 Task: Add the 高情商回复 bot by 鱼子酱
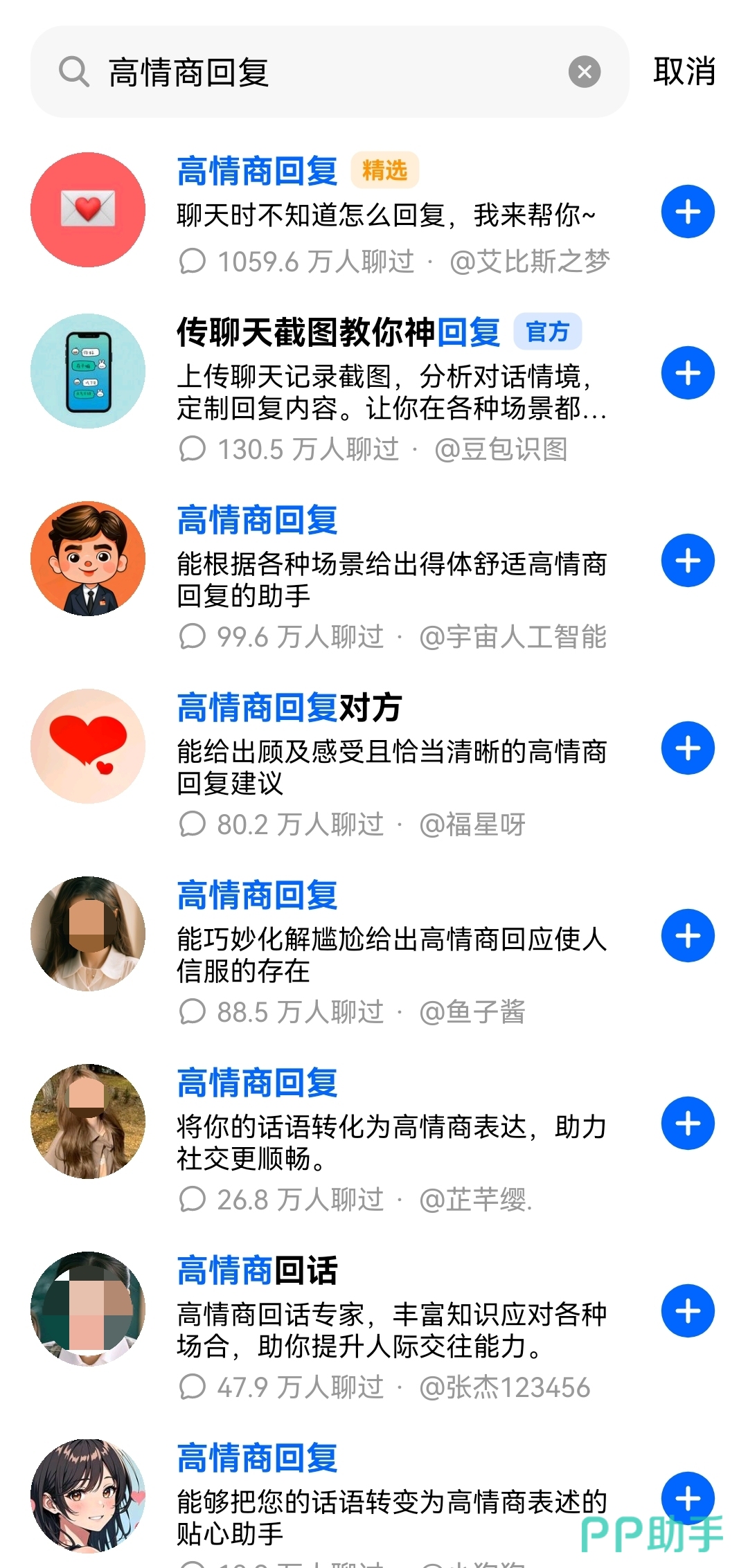click(x=687, y=936)
